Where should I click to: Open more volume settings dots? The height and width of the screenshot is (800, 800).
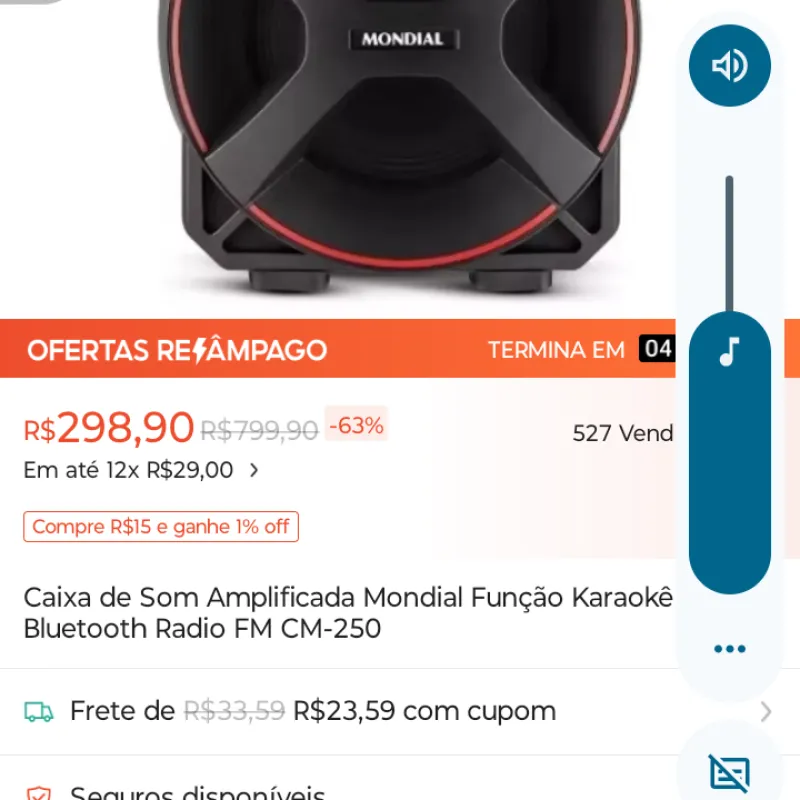[729, 649]
